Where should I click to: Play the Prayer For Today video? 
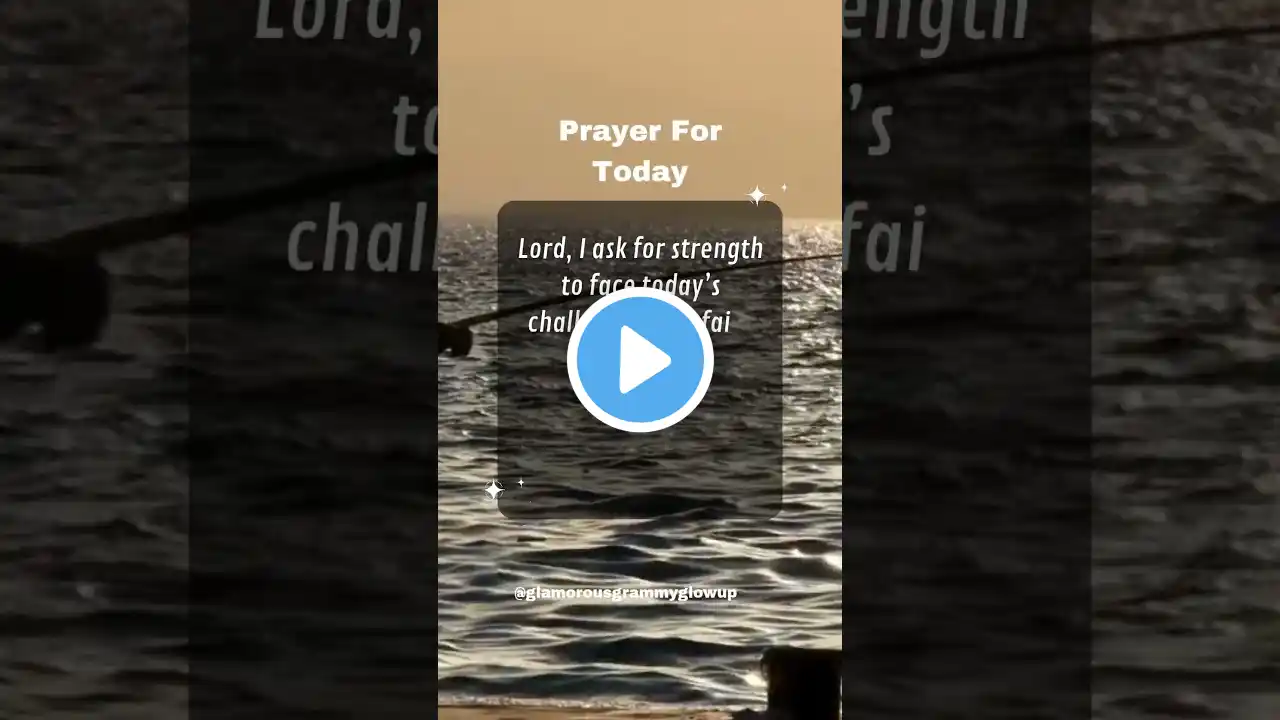click(x=640, y=360)
